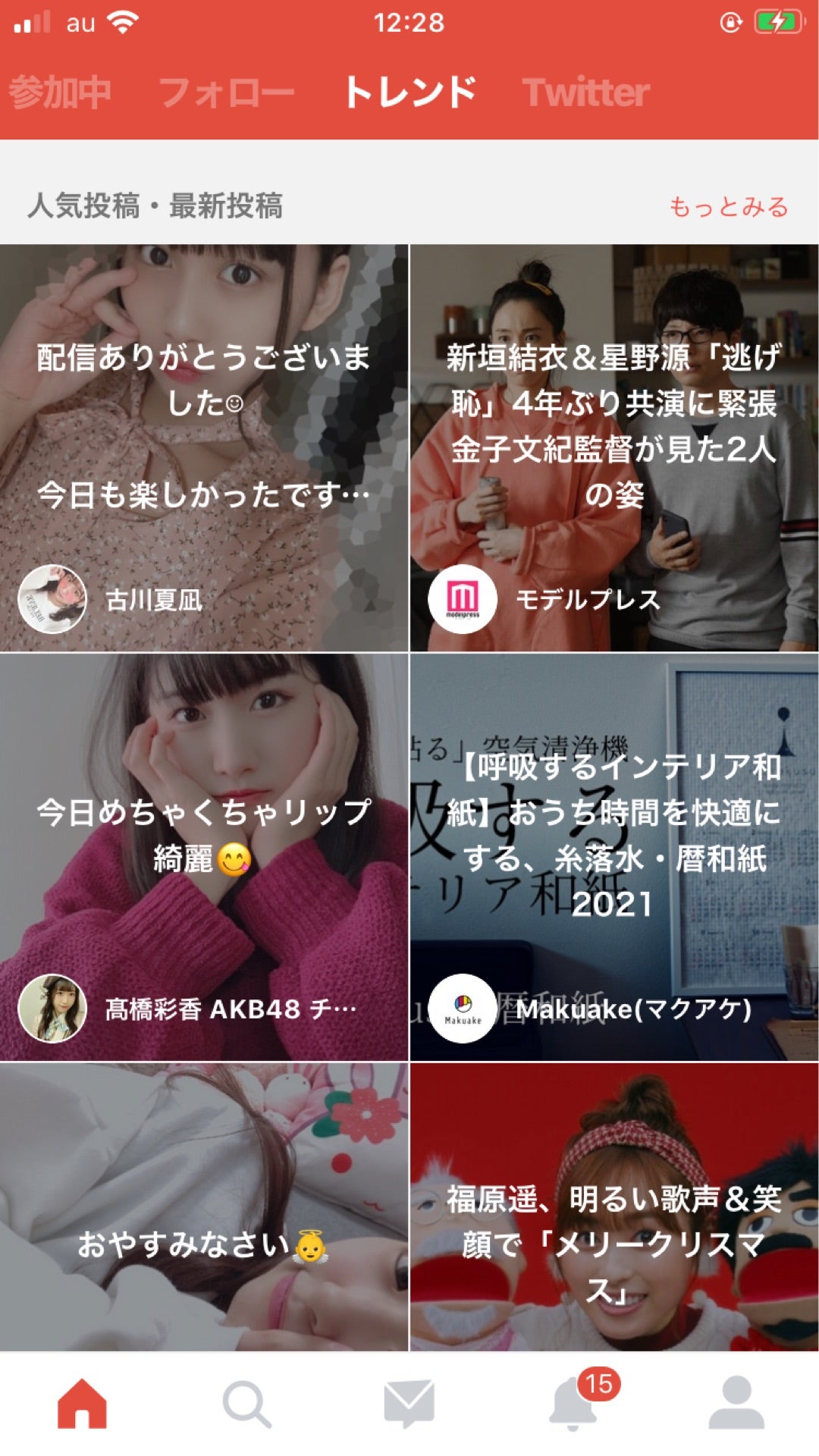
Task: Open 古川夏凪's 配信ありがとうございました post
Action: pyautogui.click(x=203, y=447)
